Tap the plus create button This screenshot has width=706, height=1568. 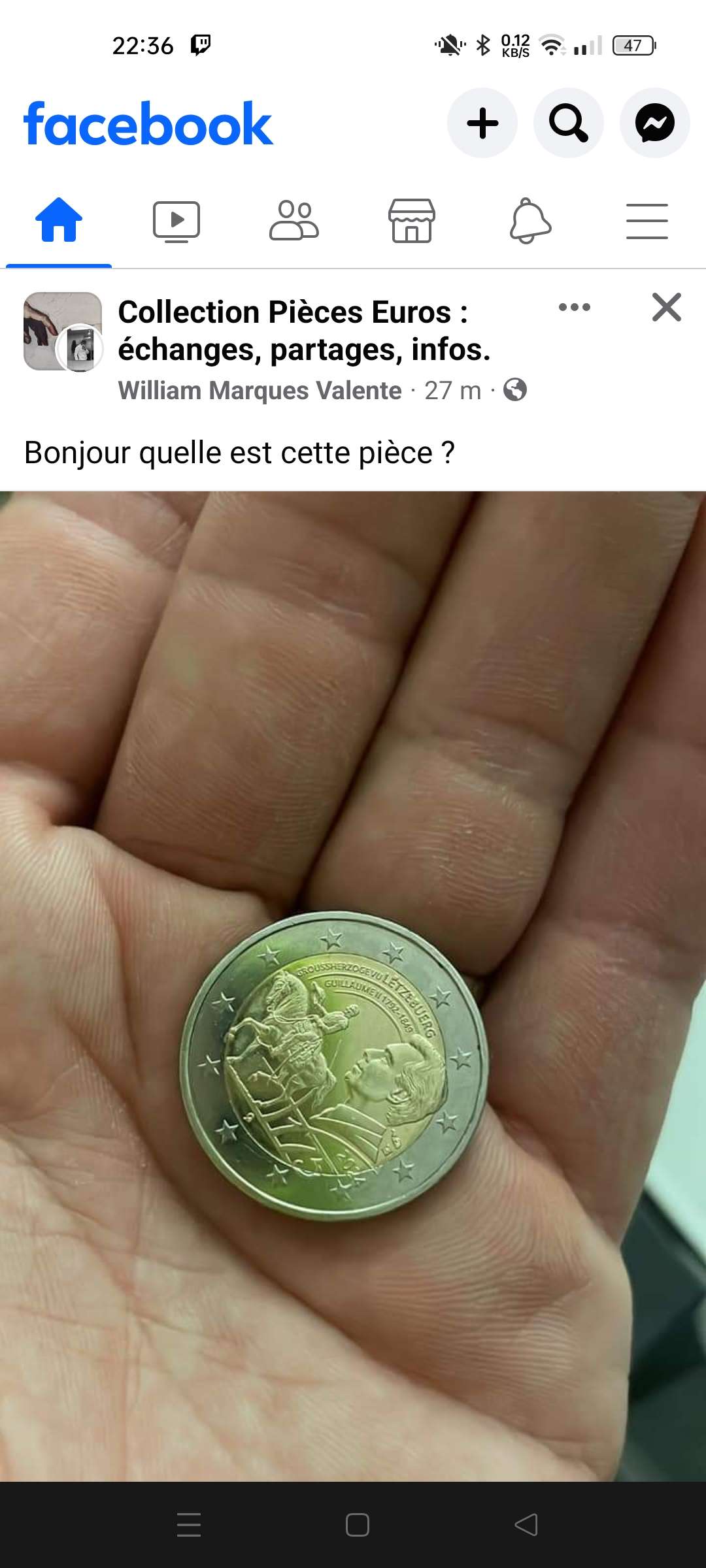(x=482, y=123)
